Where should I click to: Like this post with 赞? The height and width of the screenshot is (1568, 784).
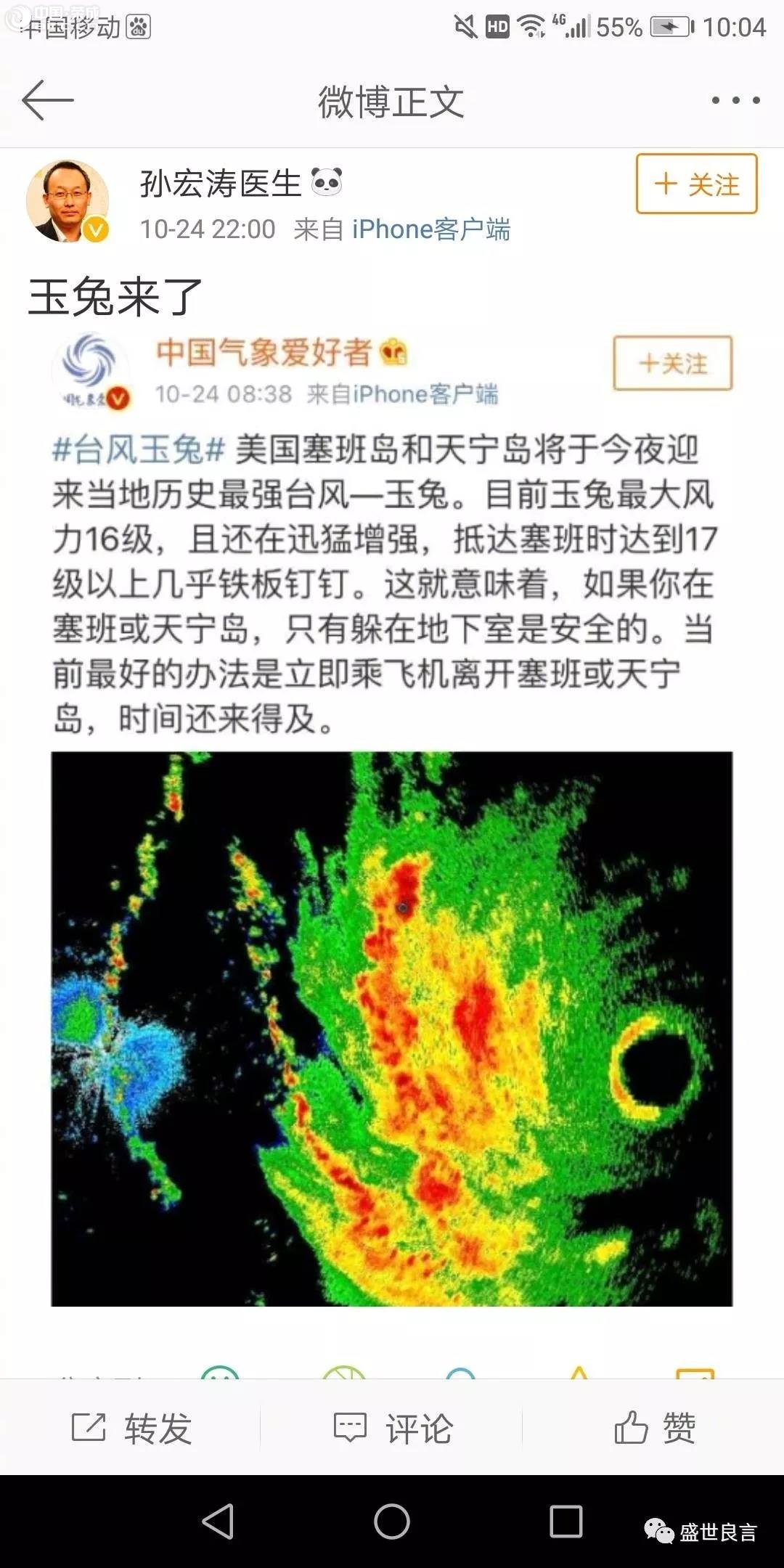coord(655,1428)
